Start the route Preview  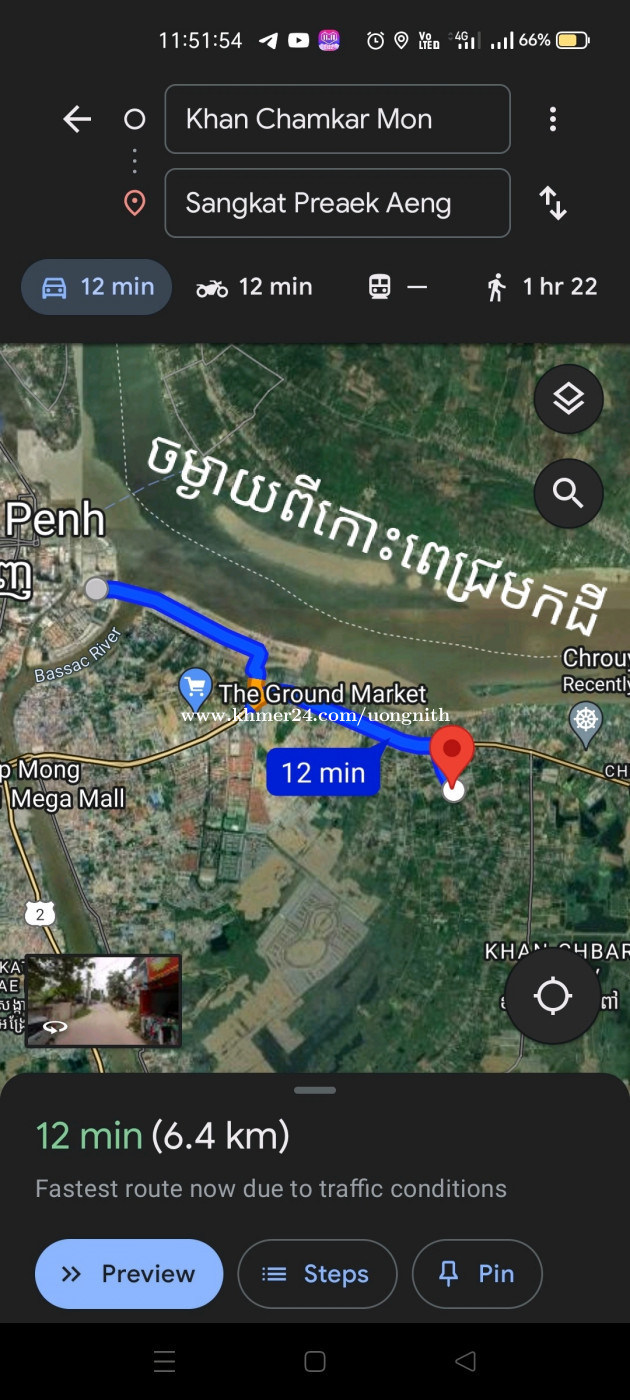(x=129, y=1274)
